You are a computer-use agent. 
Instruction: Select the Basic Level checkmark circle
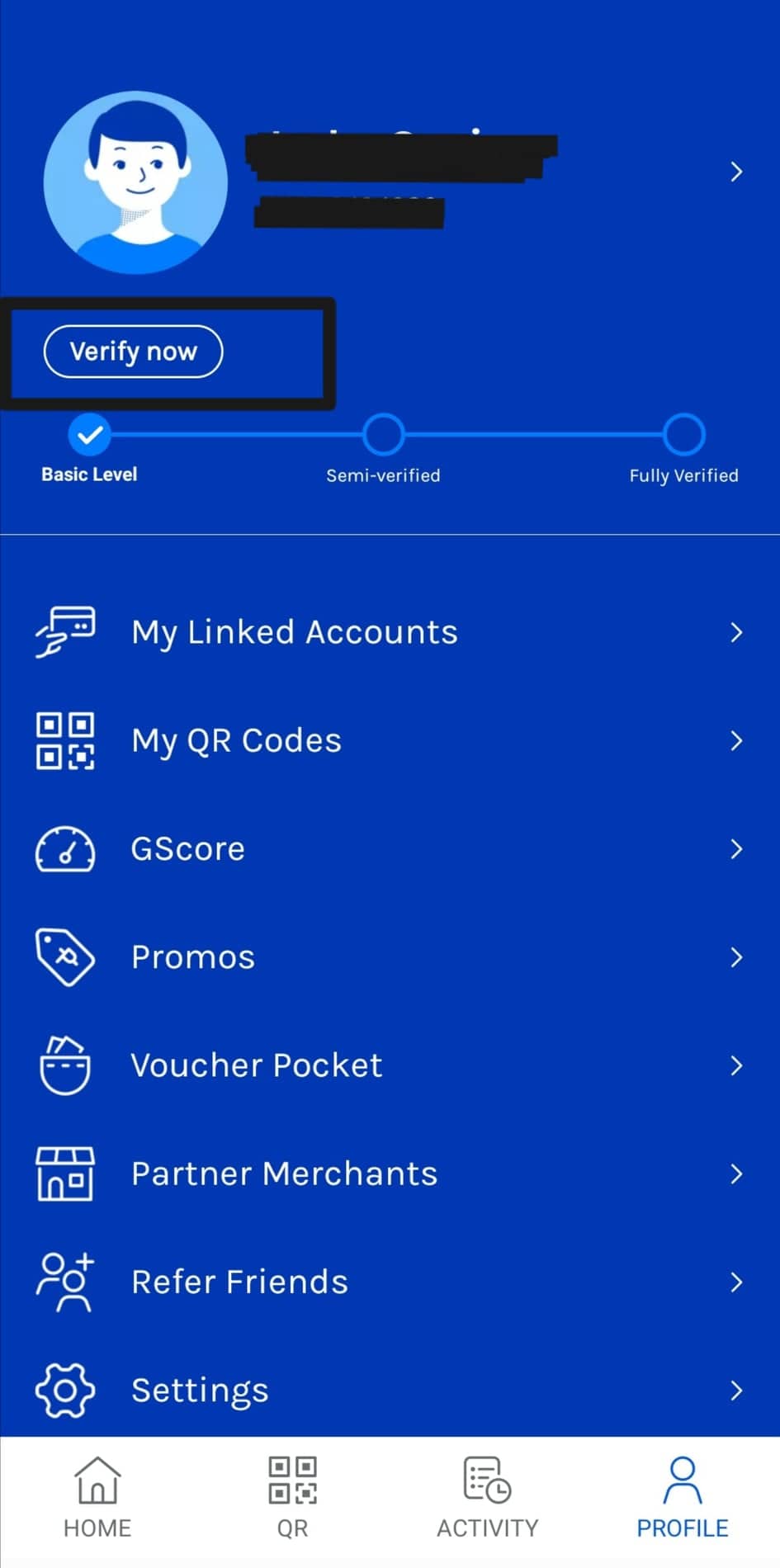coord(89,434)
